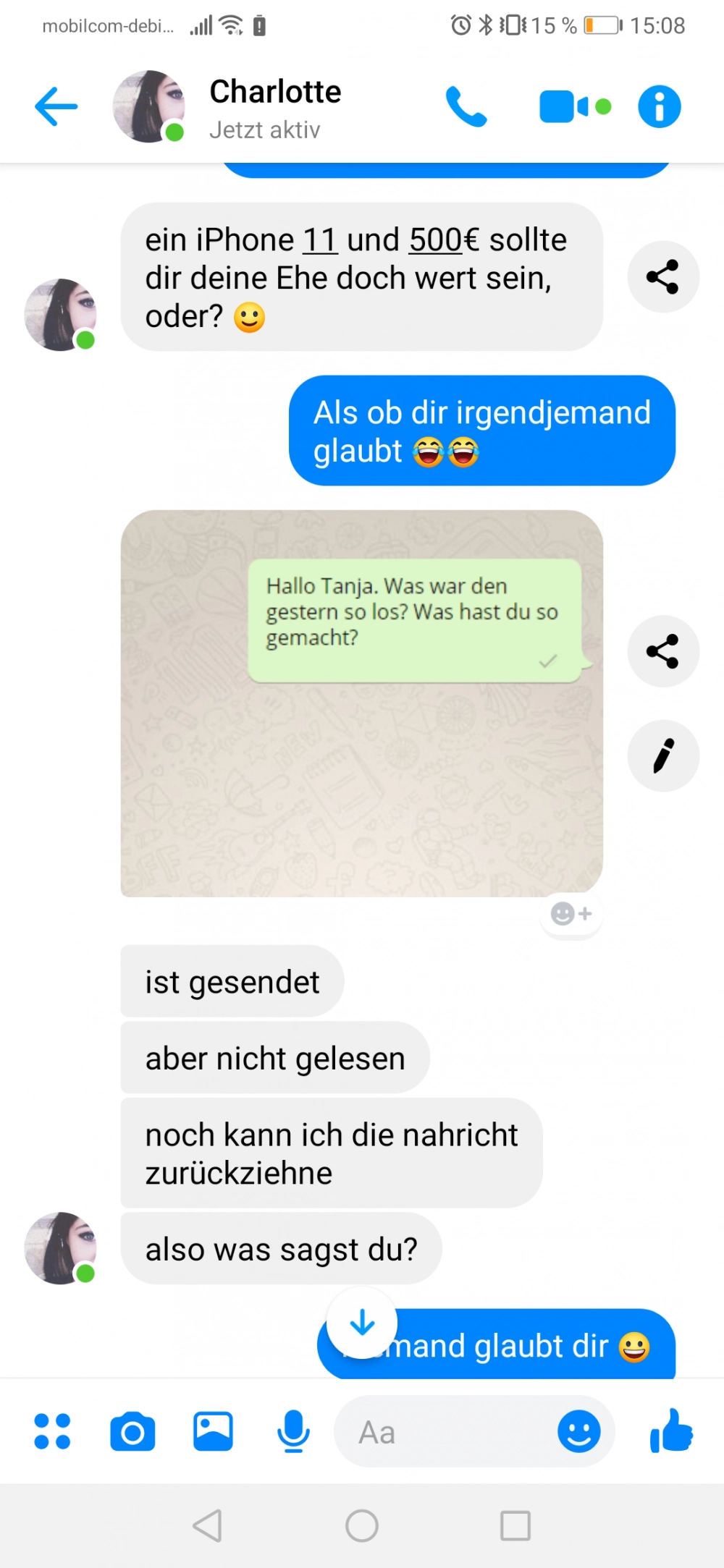This screenshot has height=1568, width=724.
Task: Open the photo gallery picker
Action: coord(213,1431)
